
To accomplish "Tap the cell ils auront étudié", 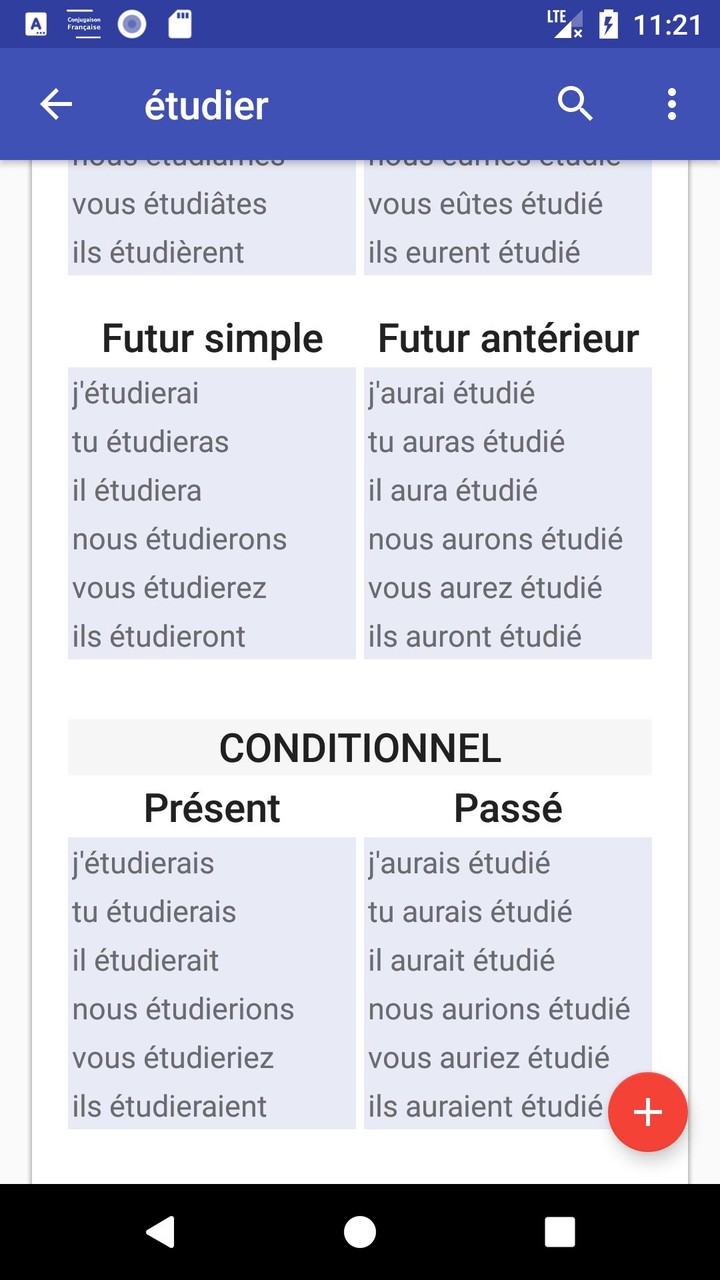I will click(x=476, y=636).
